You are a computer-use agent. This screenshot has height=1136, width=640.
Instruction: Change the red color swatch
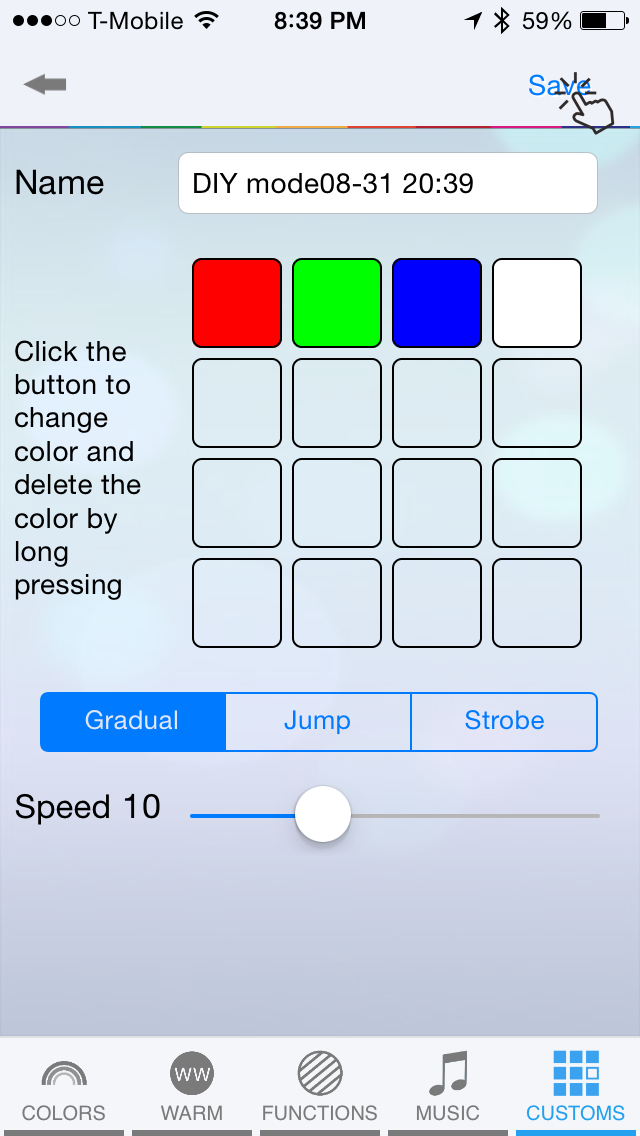pos(237,303)
